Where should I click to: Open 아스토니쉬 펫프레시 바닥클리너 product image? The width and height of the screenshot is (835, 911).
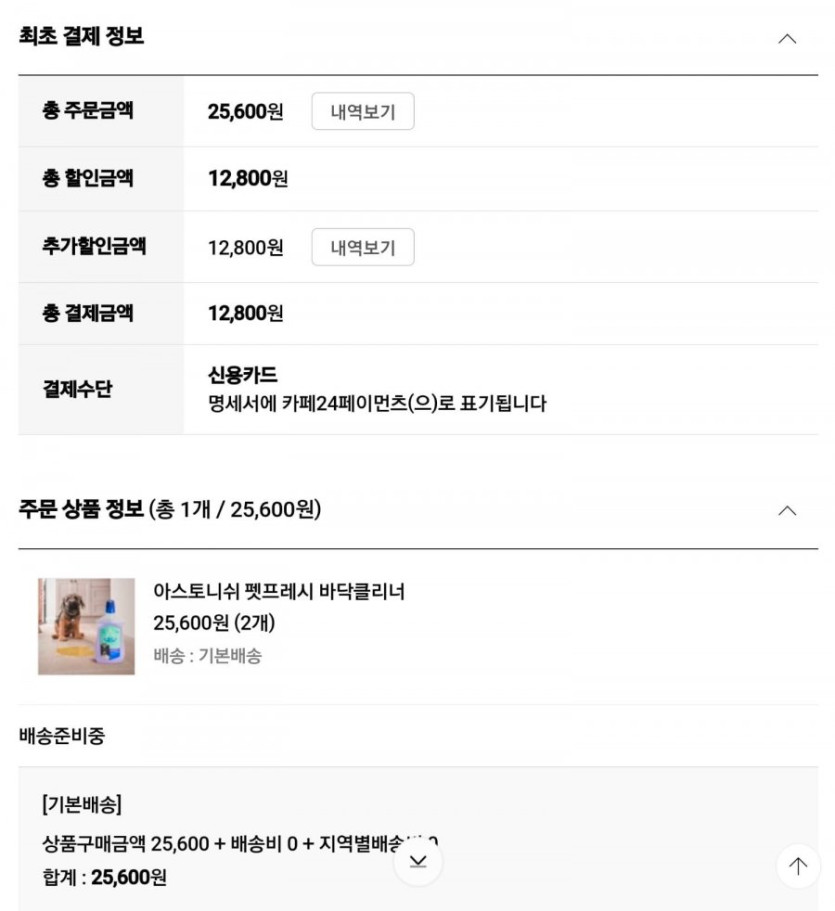coord(87,626)
